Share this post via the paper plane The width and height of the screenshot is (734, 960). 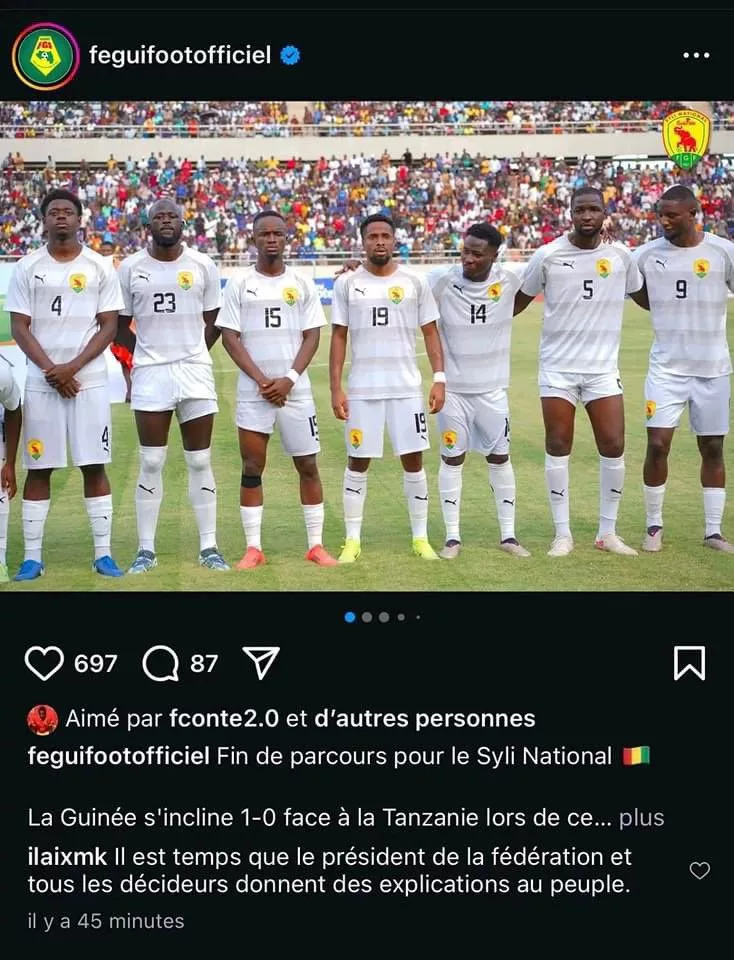pyautogui.click(x=261, y=663)
